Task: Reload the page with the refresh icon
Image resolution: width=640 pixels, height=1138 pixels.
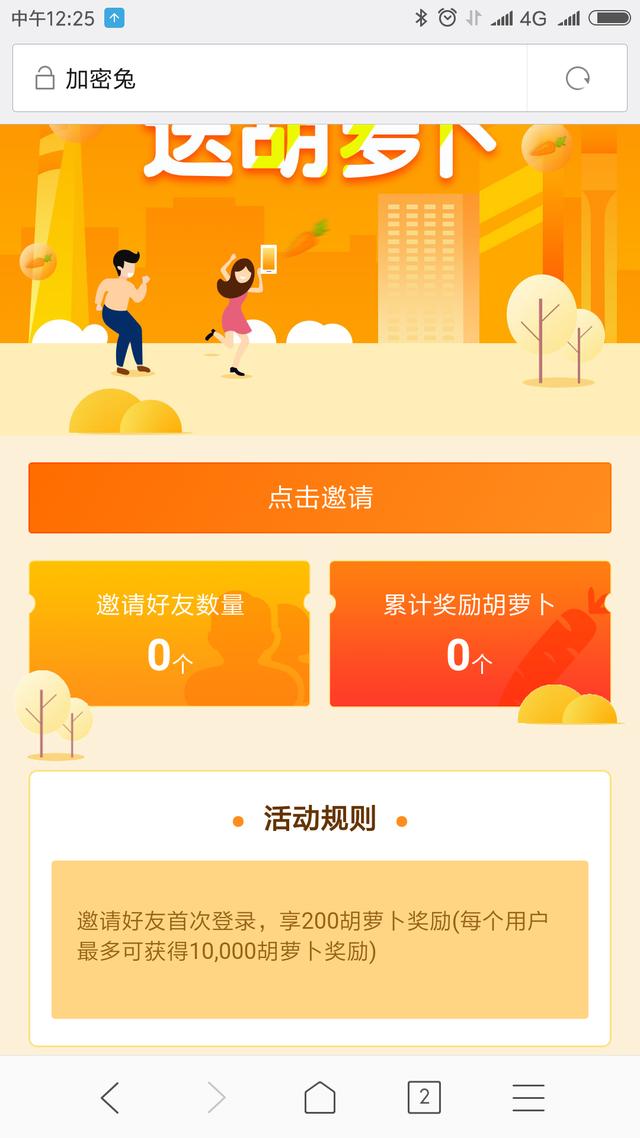Action: (577, 79)
